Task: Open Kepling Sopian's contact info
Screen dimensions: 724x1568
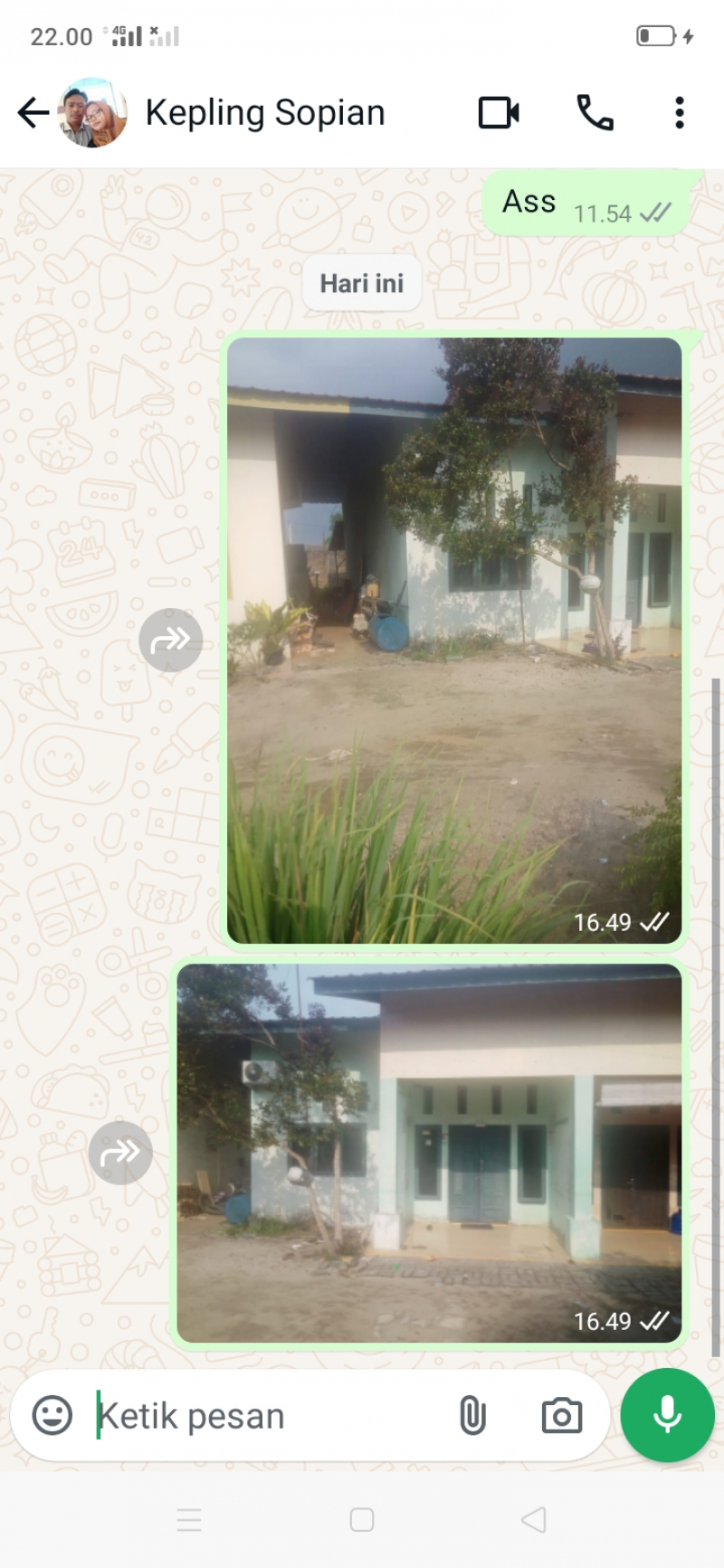Action: pyautogui.click(x=265, y=113)
